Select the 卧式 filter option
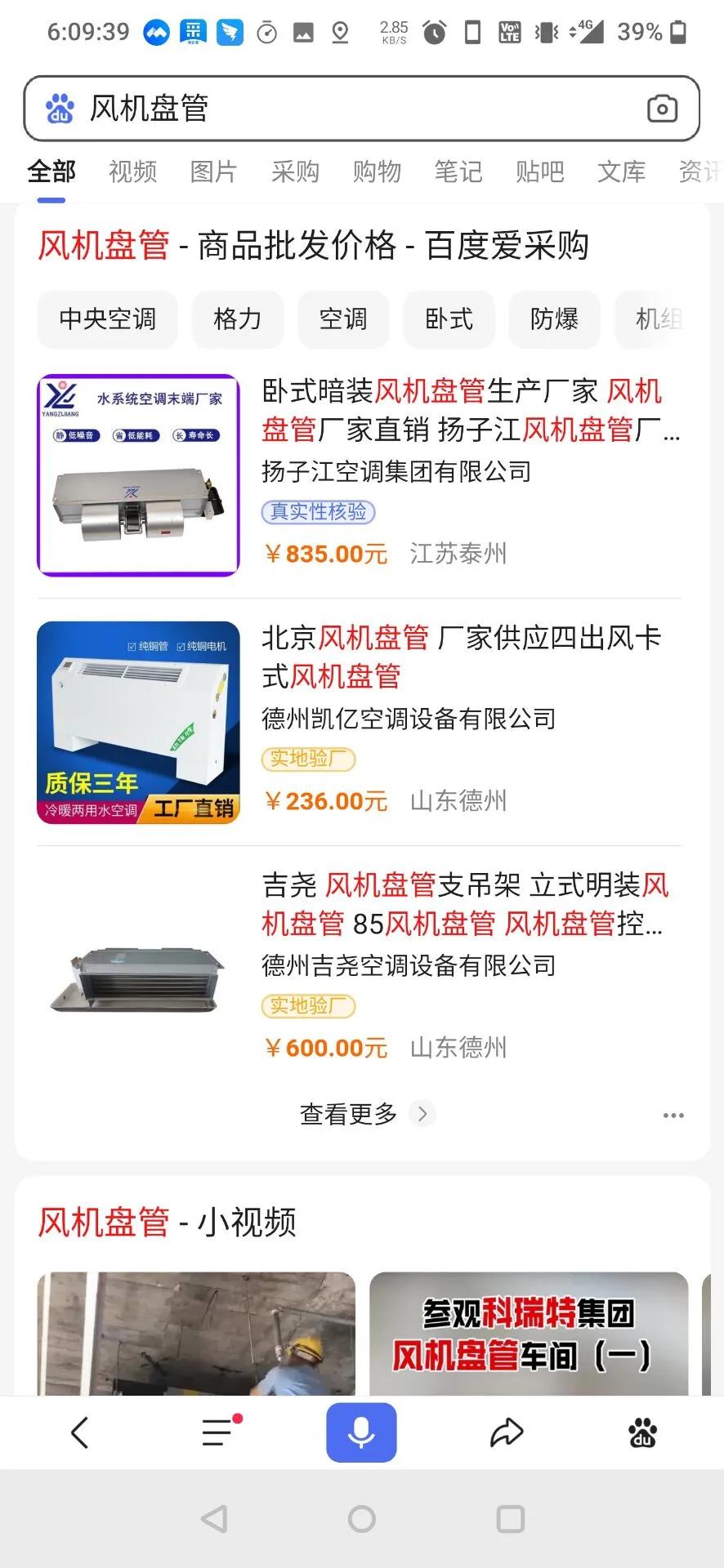724x1568 pixels. click(449, 319)
